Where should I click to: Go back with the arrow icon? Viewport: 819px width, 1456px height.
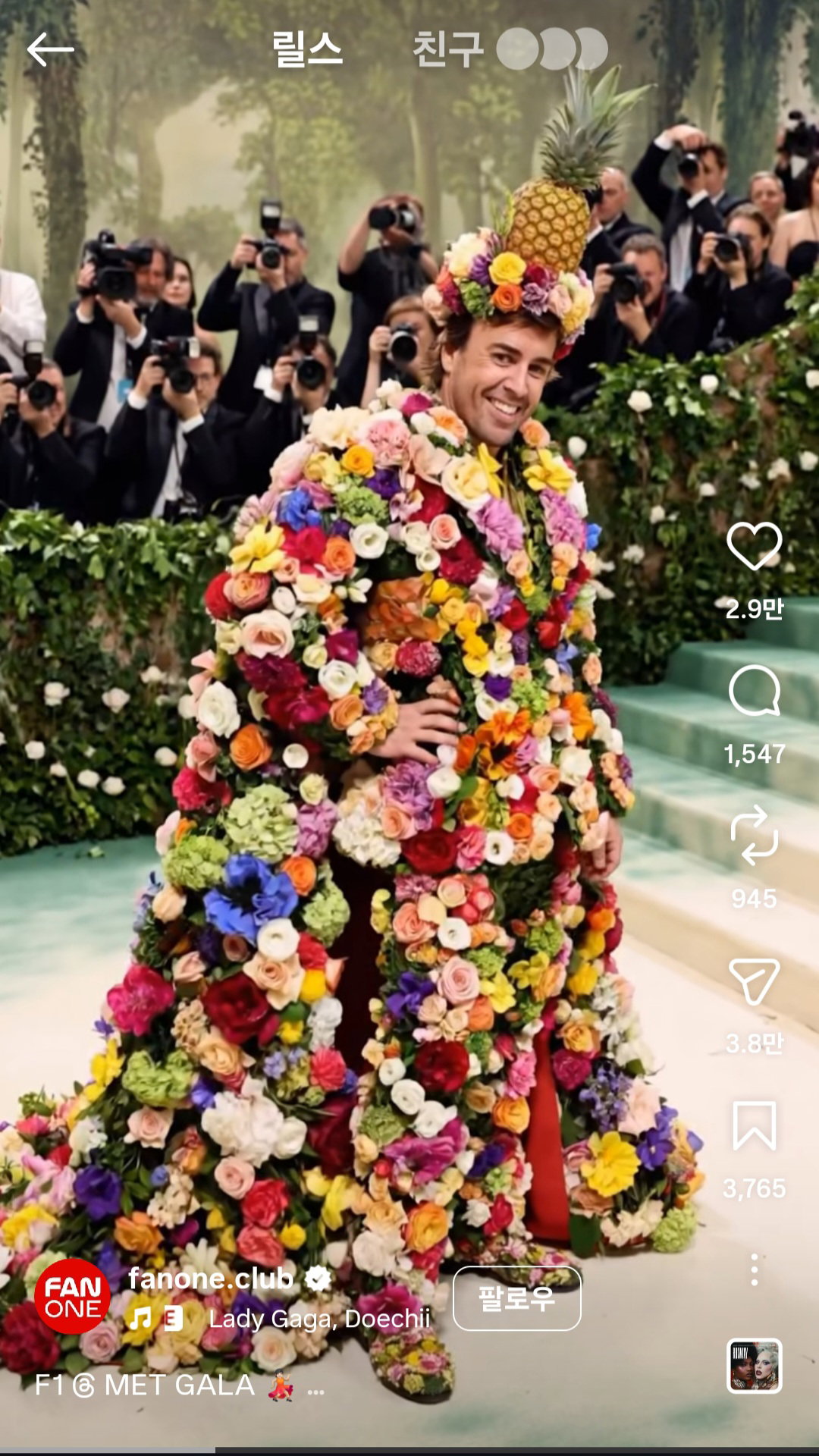(50, 49)
